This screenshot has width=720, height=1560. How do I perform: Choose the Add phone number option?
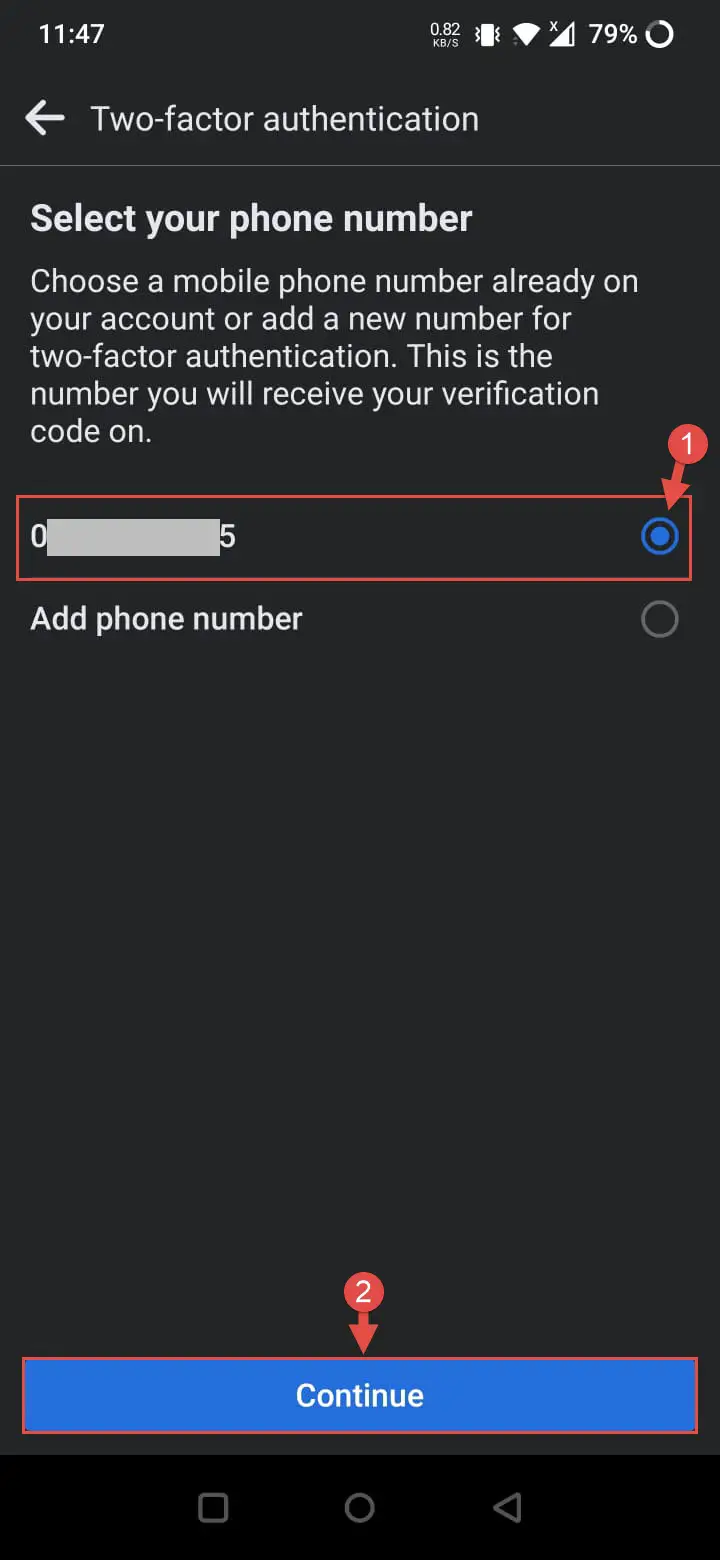coord(354,619)
